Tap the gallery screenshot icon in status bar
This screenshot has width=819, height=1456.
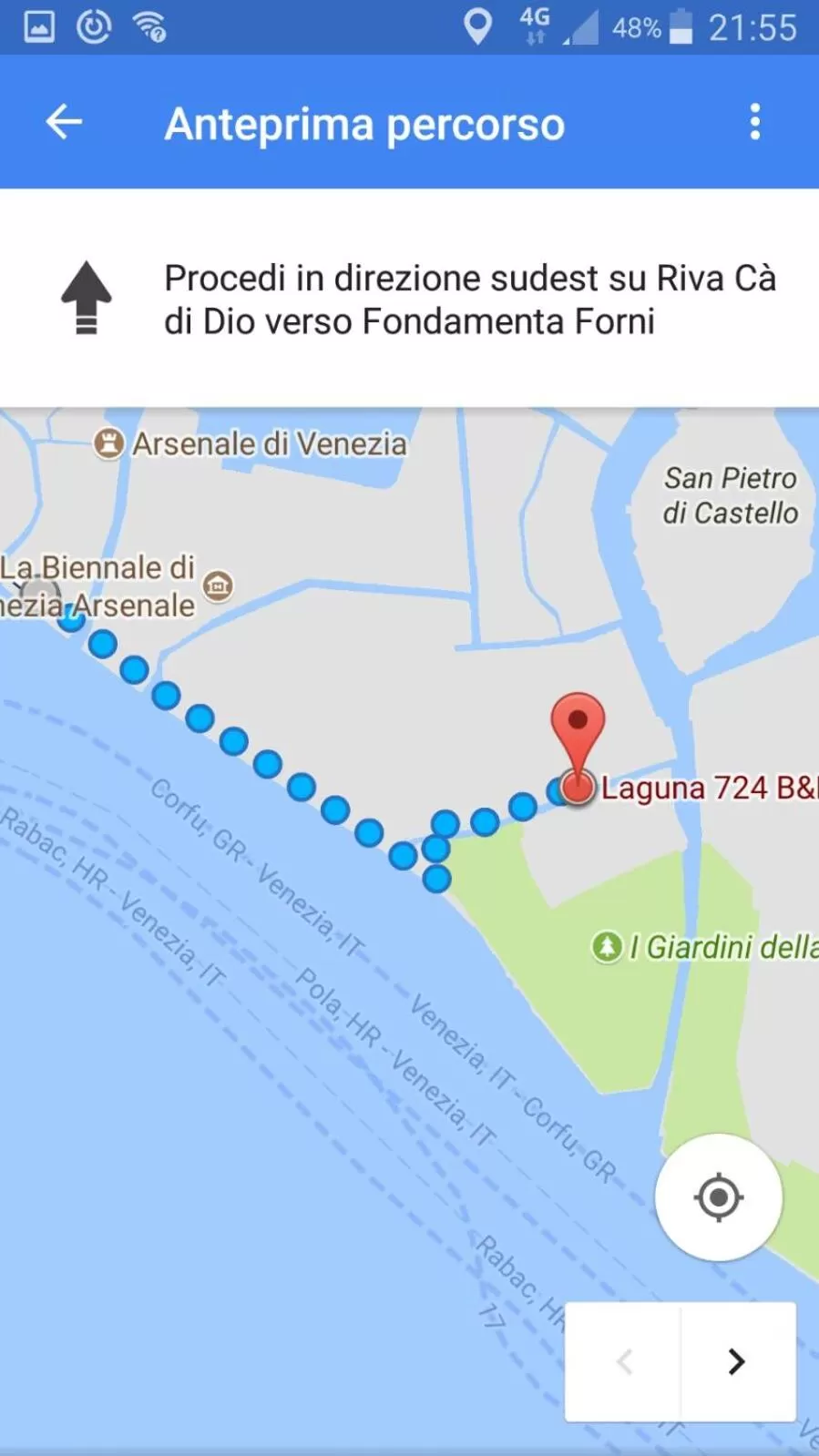click(x=37, y=26)
